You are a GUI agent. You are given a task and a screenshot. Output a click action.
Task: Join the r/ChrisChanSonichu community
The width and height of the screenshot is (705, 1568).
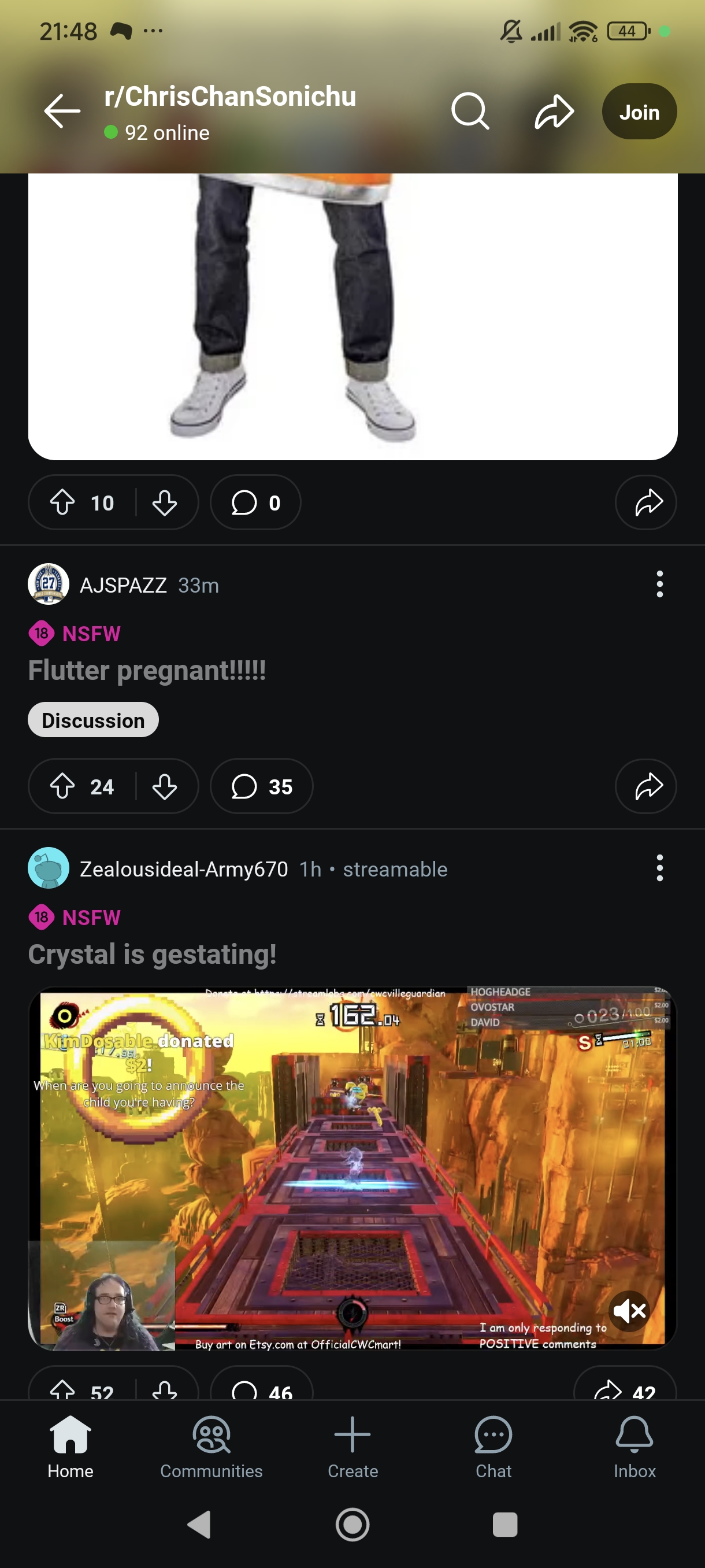(x=639, y=112)
